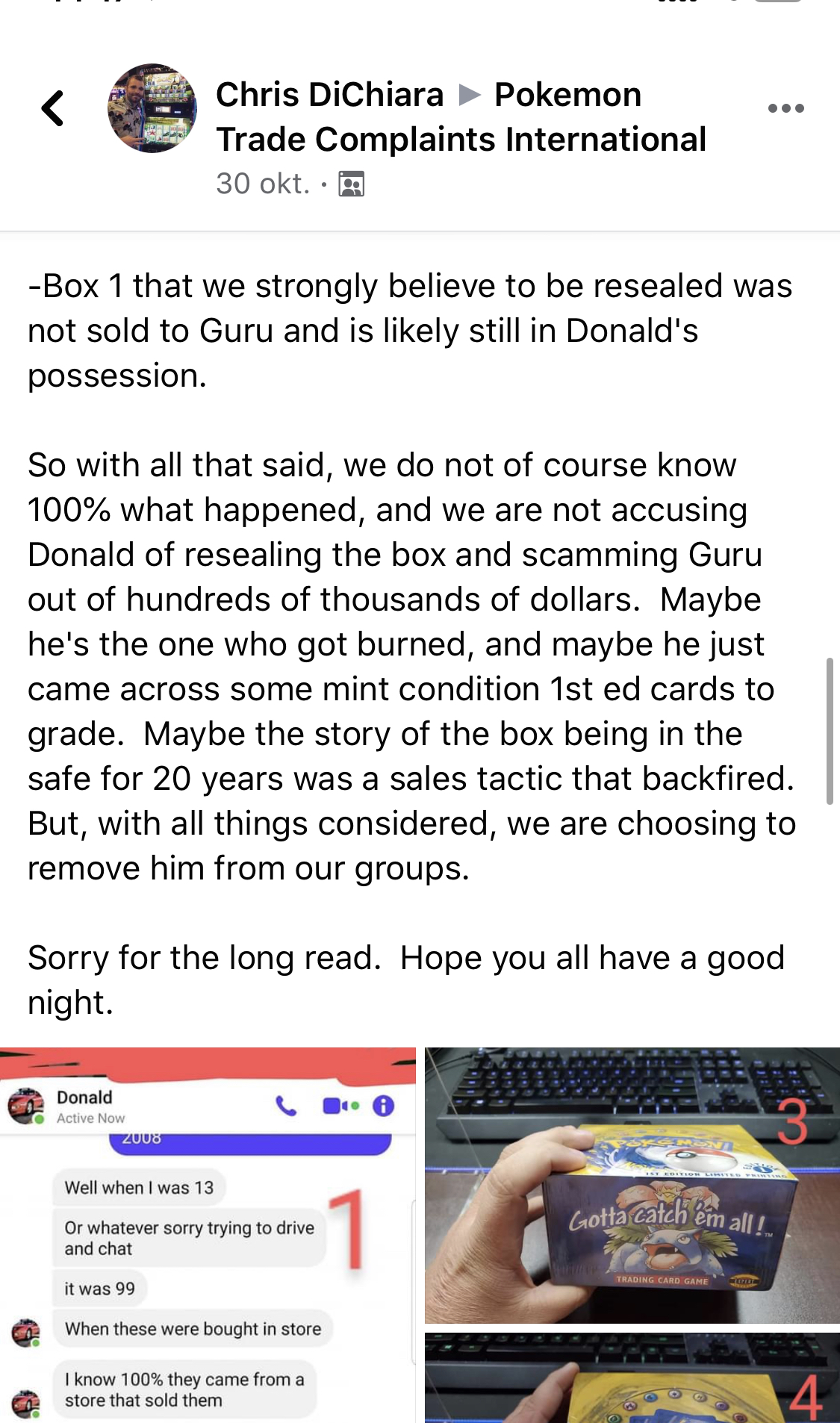Open the photo of box number 3
The image size is (840, 1423).
click(632, 1185)
